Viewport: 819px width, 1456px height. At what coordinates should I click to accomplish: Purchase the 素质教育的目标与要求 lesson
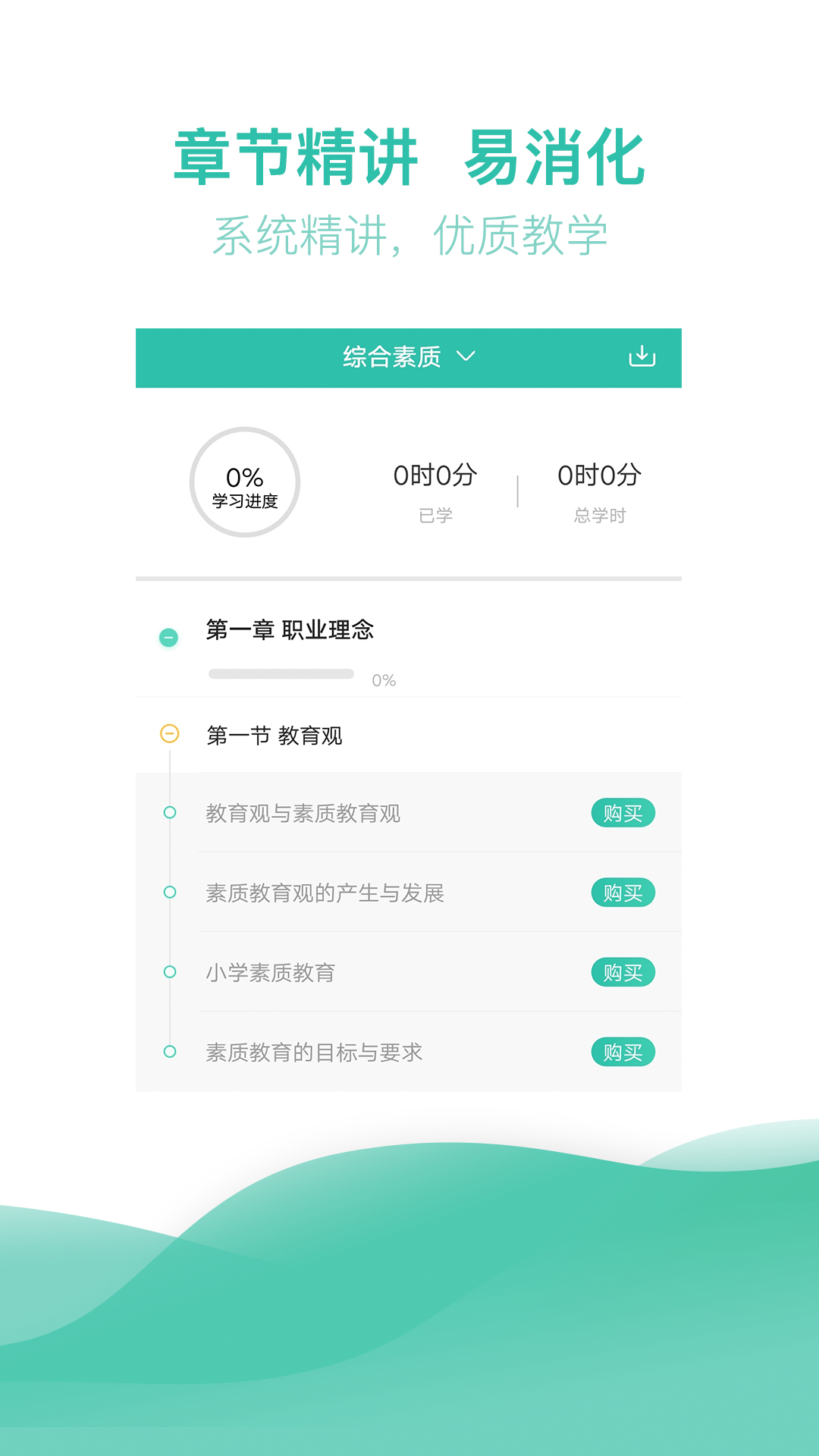click(622, 1052)
